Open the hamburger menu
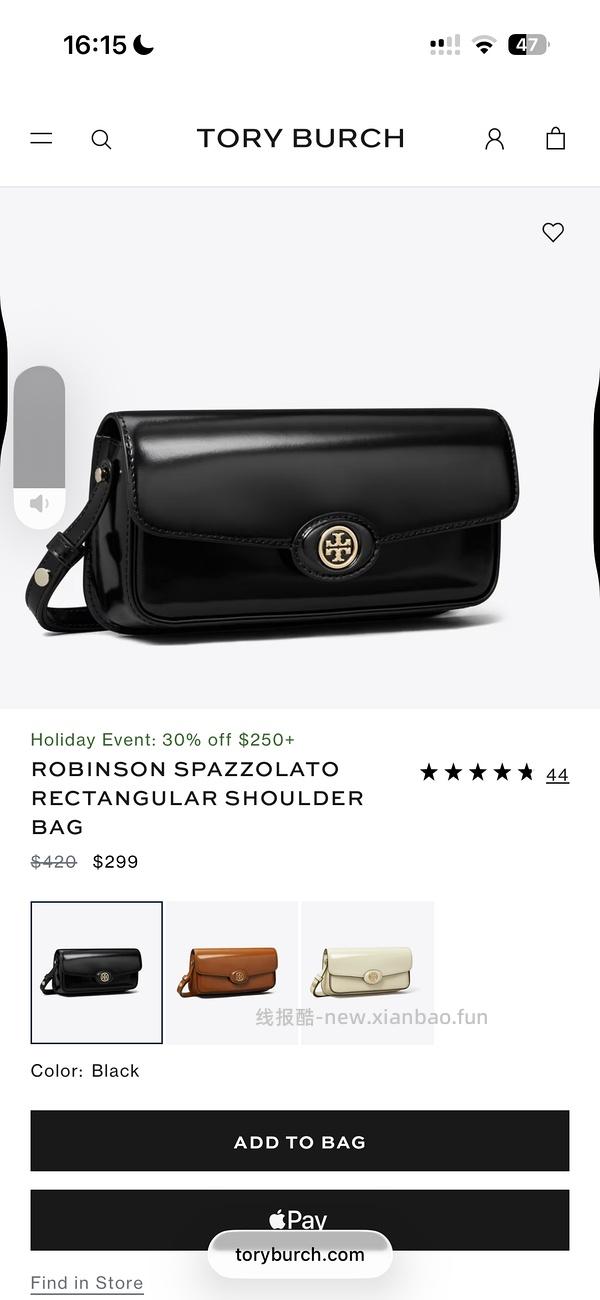The height and width of the screenshot is (1300, 600). coord(41,139)
